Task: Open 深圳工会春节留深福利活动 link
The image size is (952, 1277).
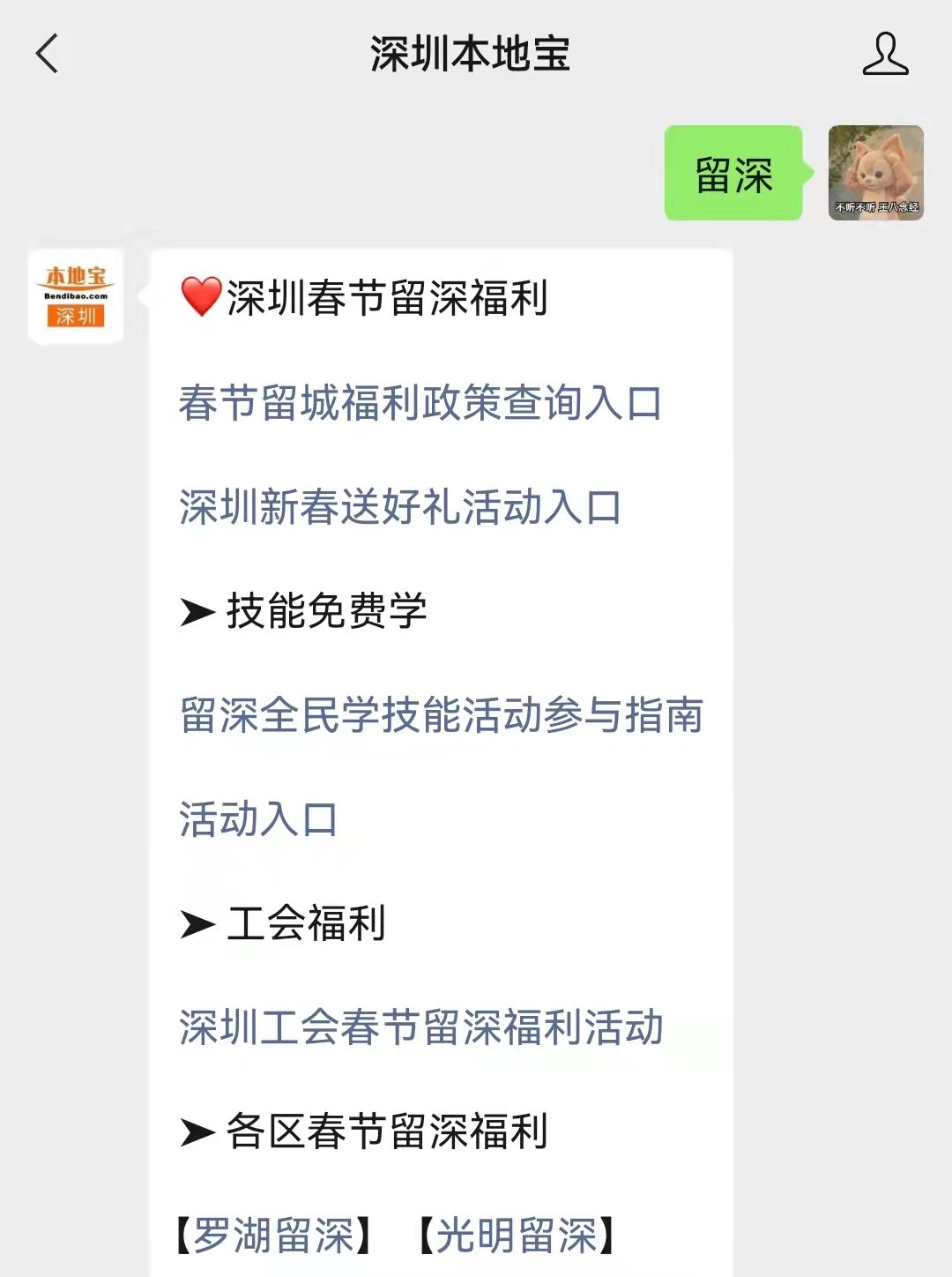Action: pos(420,1027)
